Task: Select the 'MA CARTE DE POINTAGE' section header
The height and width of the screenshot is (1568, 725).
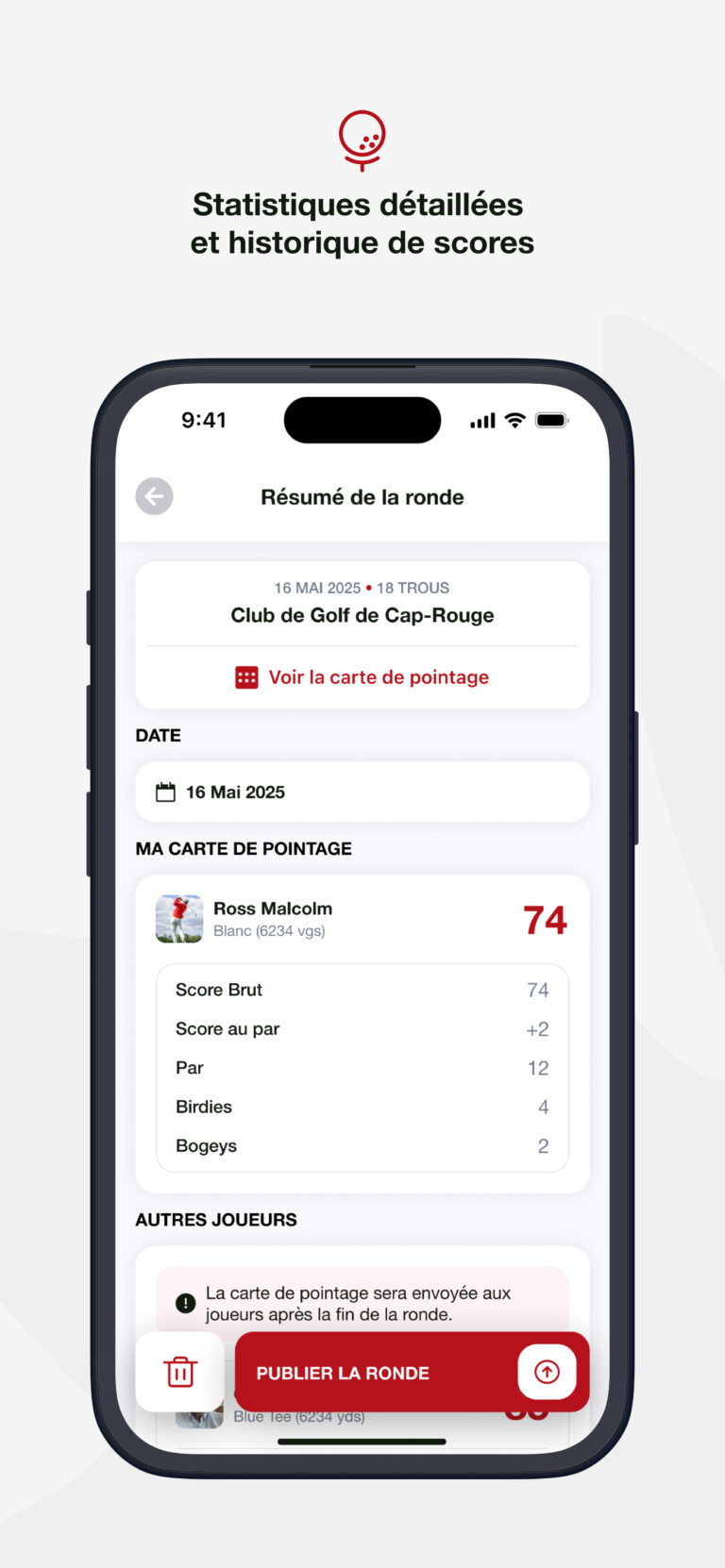Action: tap(244, 848)
